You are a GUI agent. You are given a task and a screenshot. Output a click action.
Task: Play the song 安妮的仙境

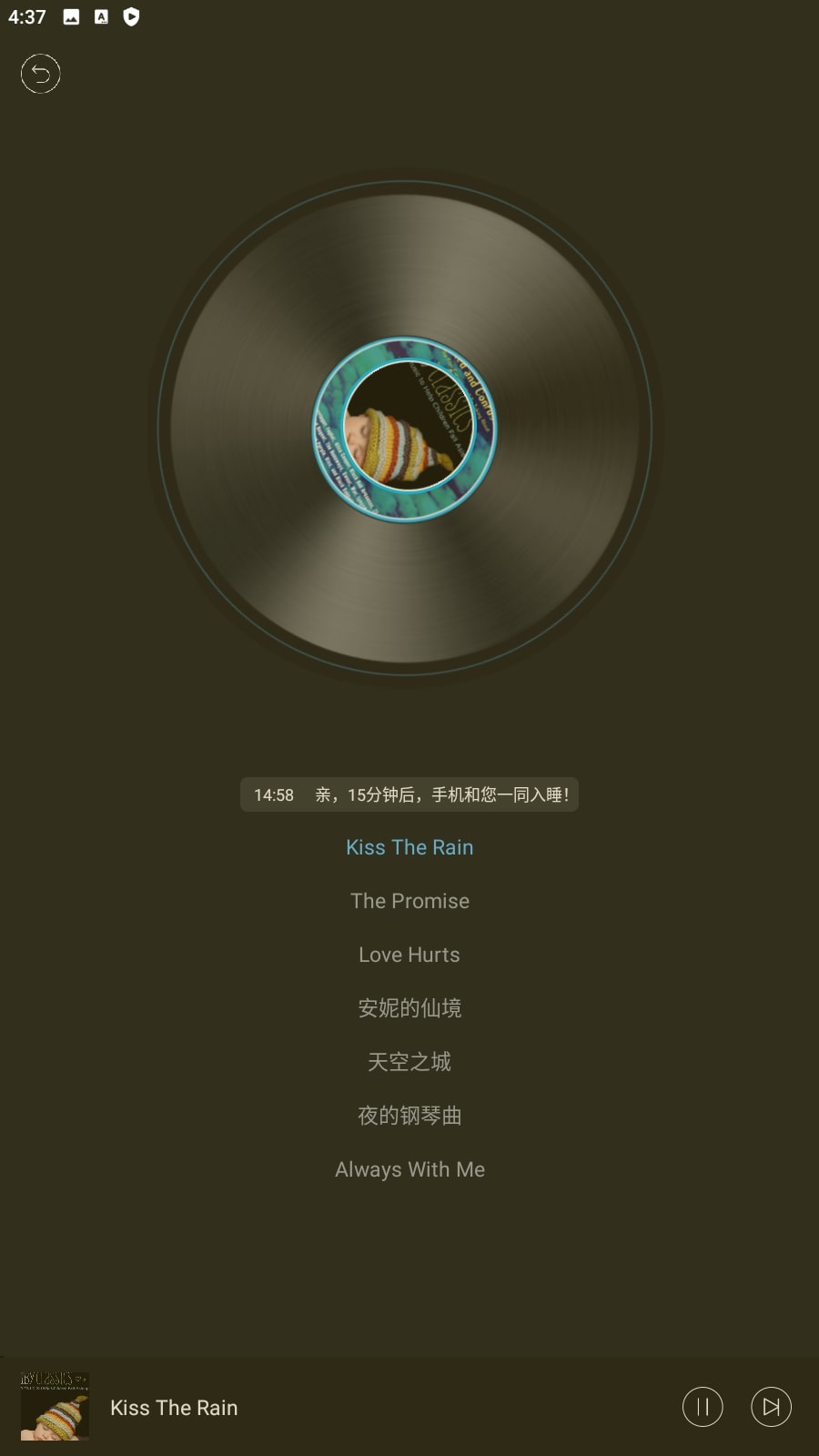click(x=409, y=1008)
